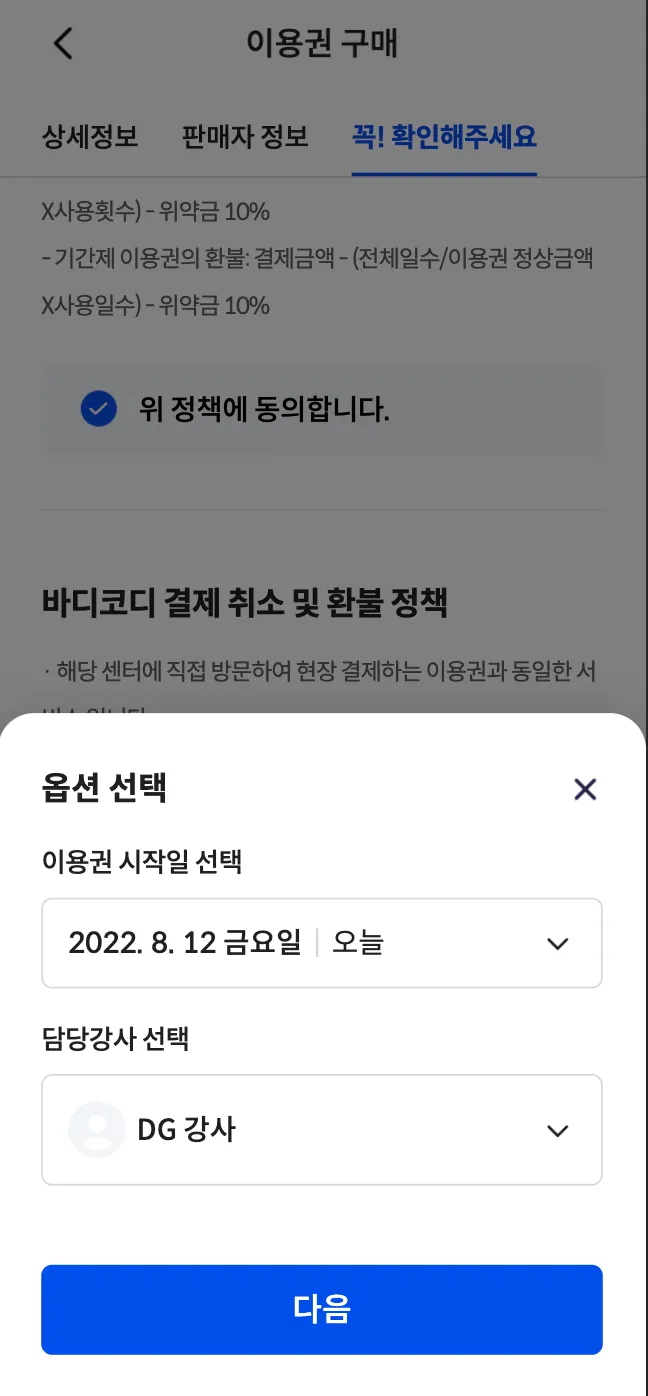This screenshot has height=1396, width=648.
Task: Close the 옵션 선택 bottom sheet
Action: [585, 789]
